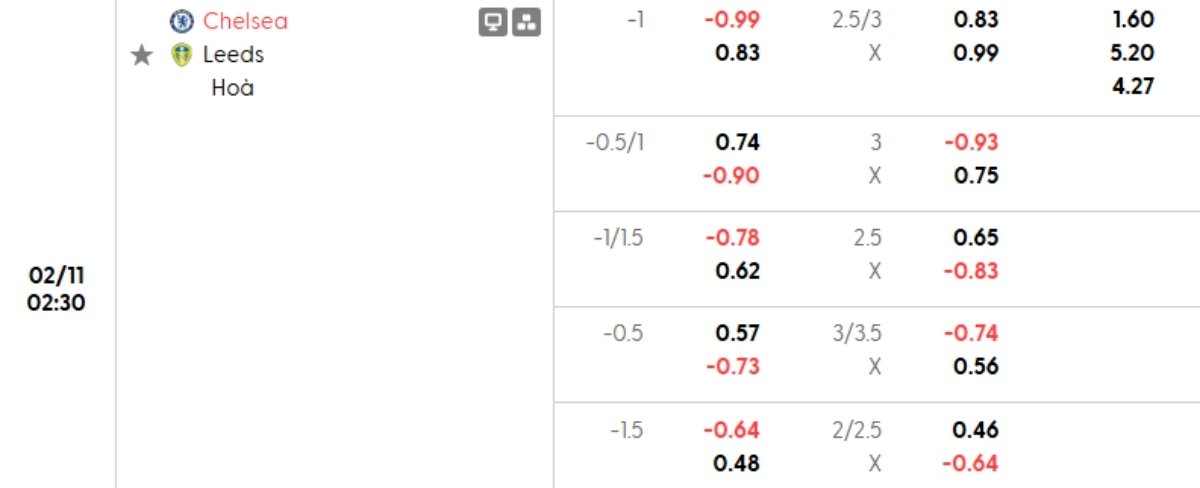The image size is (1200, 488).
Task: Open the live broadcast monitor icon
Action: [493, 22]
